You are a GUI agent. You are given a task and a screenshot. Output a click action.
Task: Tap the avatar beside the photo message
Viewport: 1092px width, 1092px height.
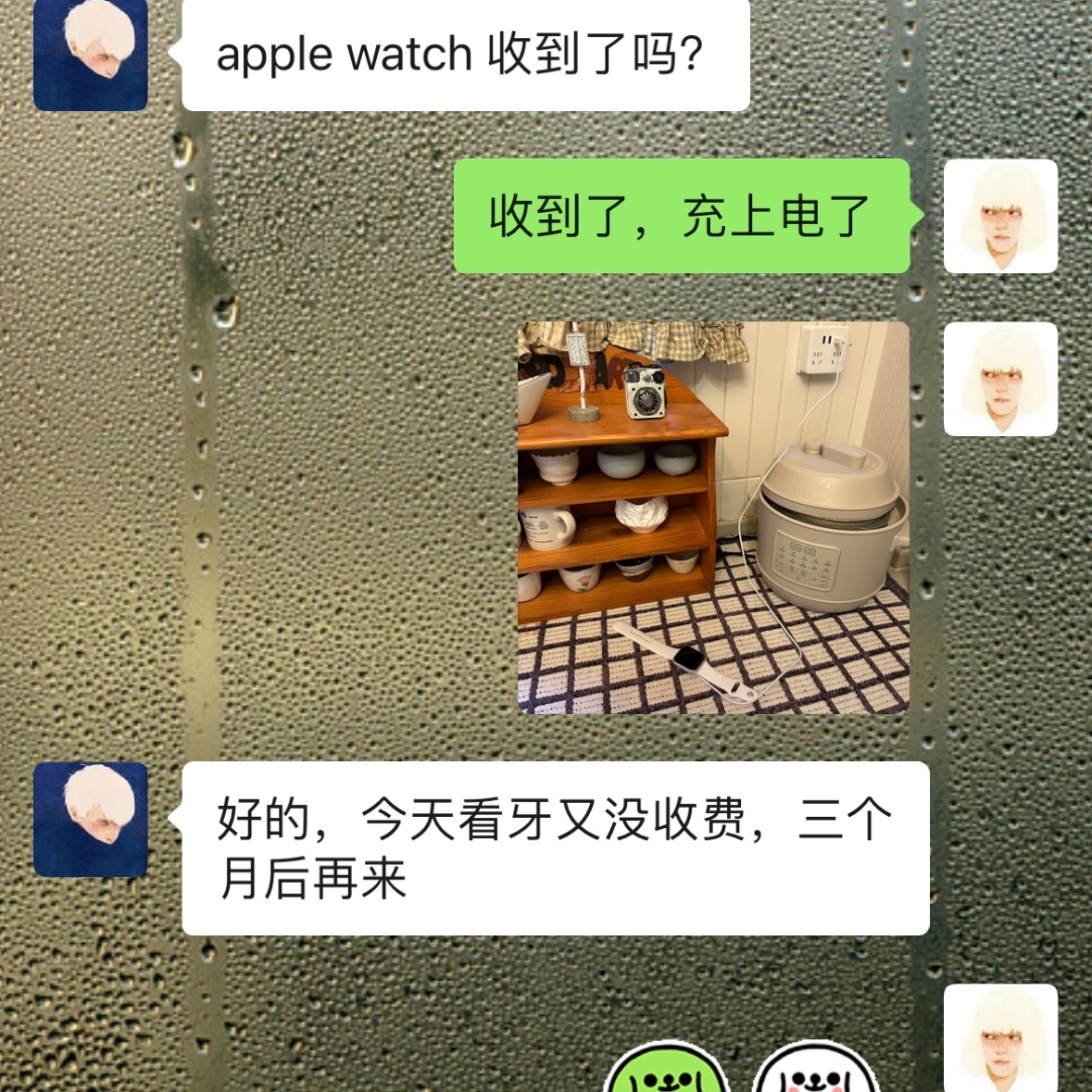click(1000, 379)
